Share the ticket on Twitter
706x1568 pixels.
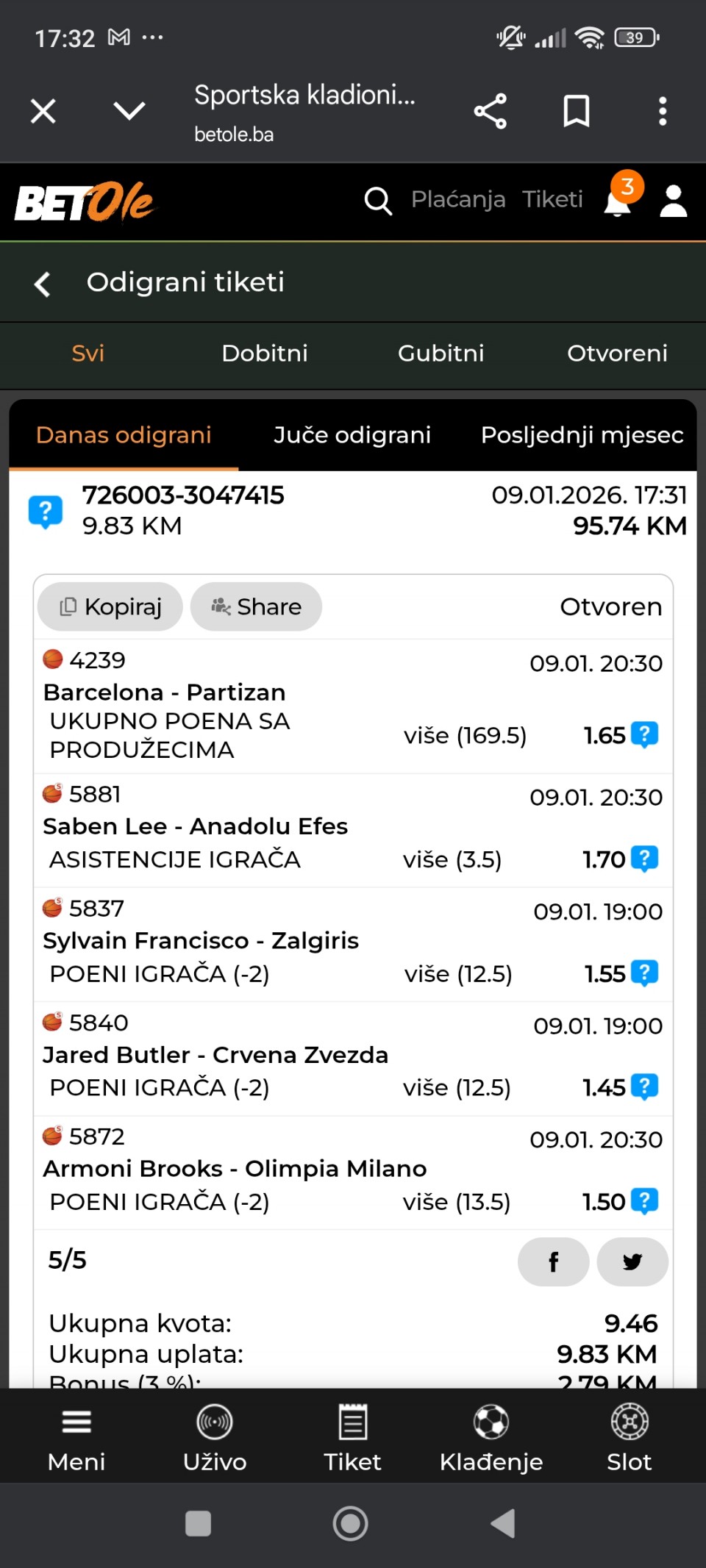point(632,1262)
